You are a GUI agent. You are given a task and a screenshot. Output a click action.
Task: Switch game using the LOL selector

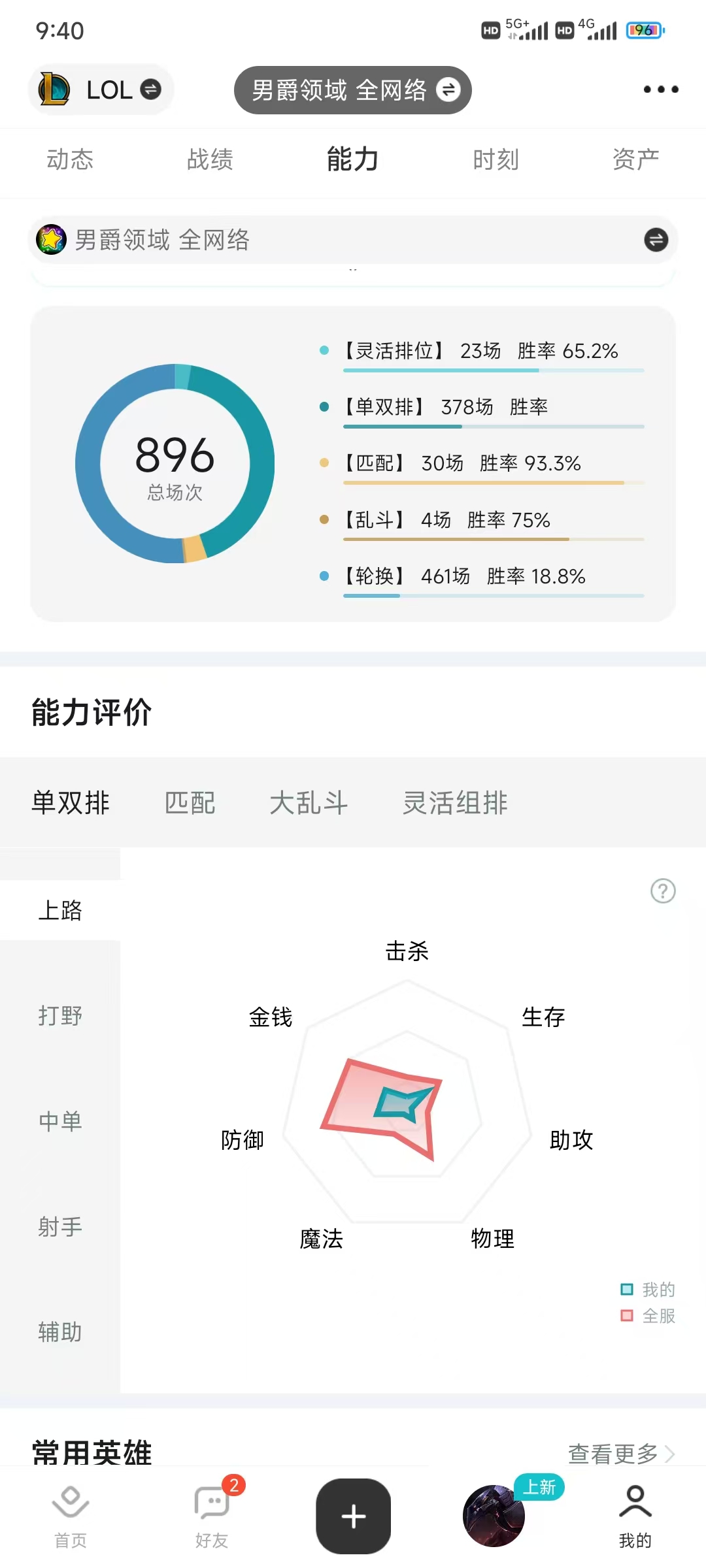tap(100, 90)
